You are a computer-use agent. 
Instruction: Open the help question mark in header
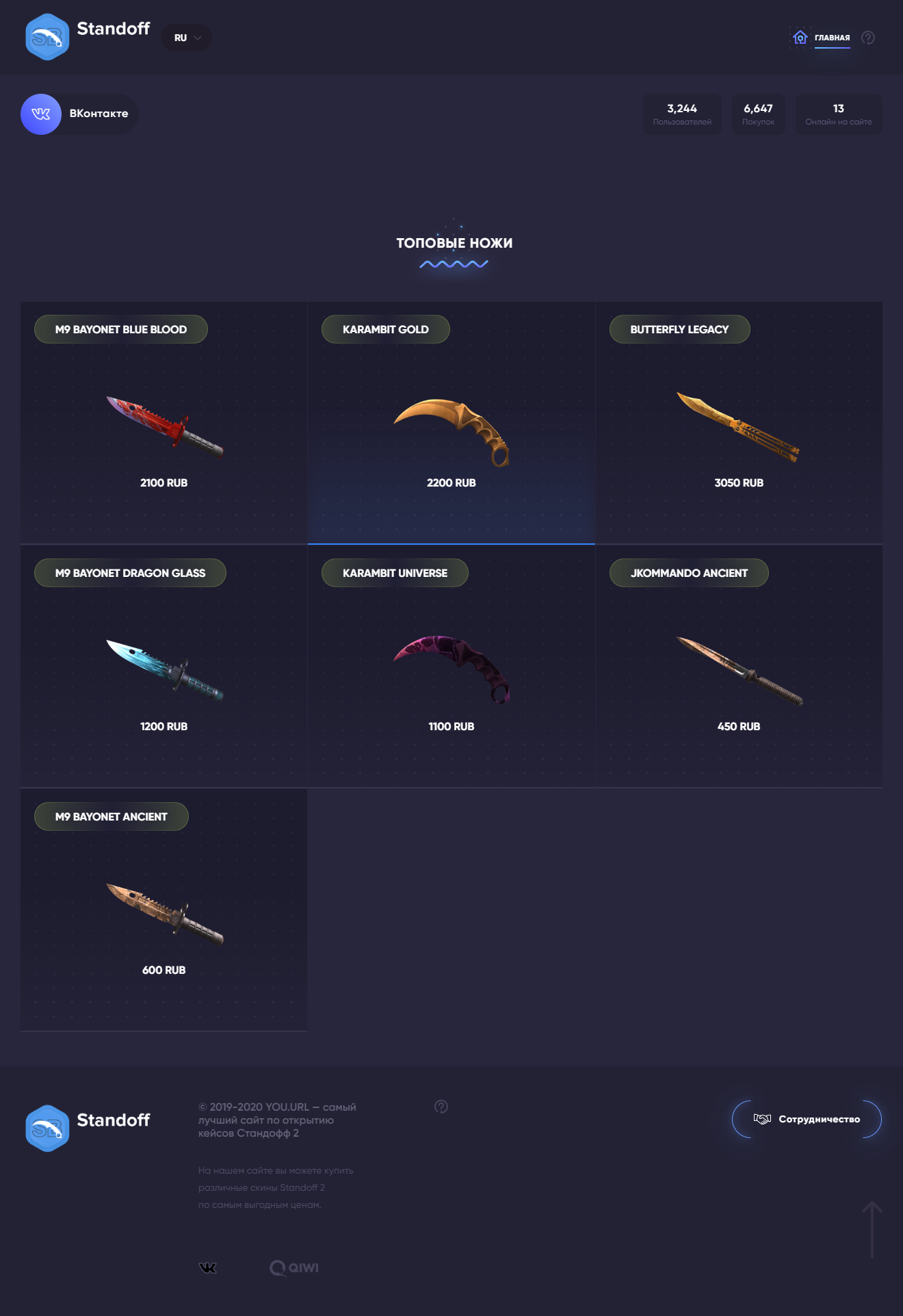[868, 38]
